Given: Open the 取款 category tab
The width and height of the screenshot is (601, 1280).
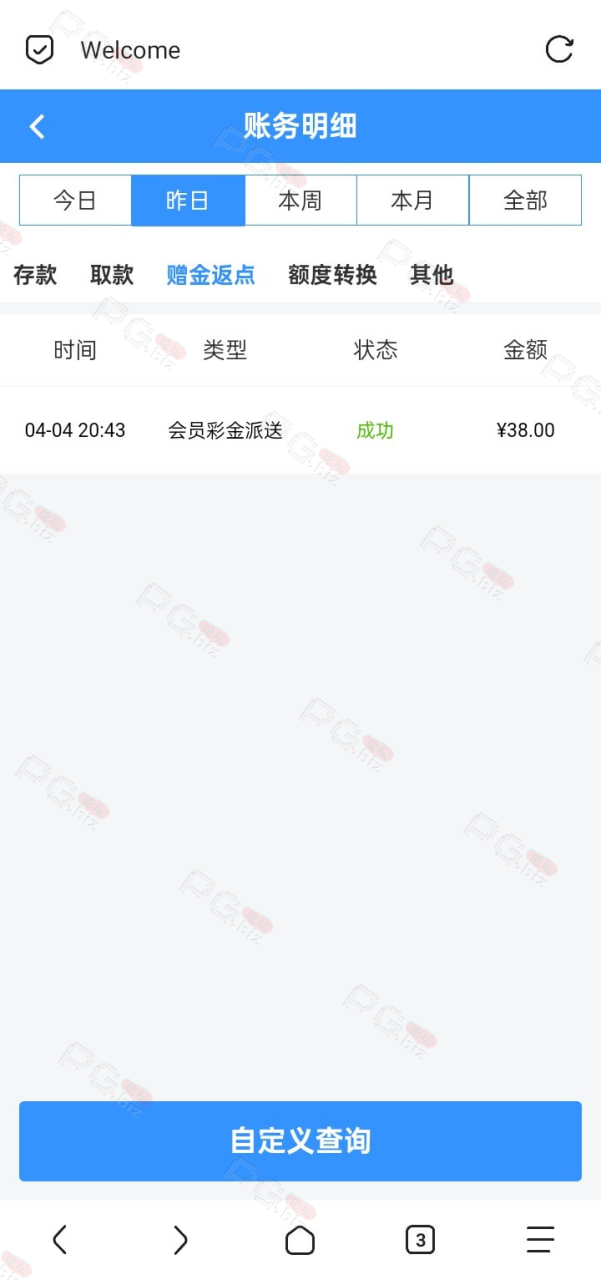Looking at the screenshot, I should [x=112, y=275].
